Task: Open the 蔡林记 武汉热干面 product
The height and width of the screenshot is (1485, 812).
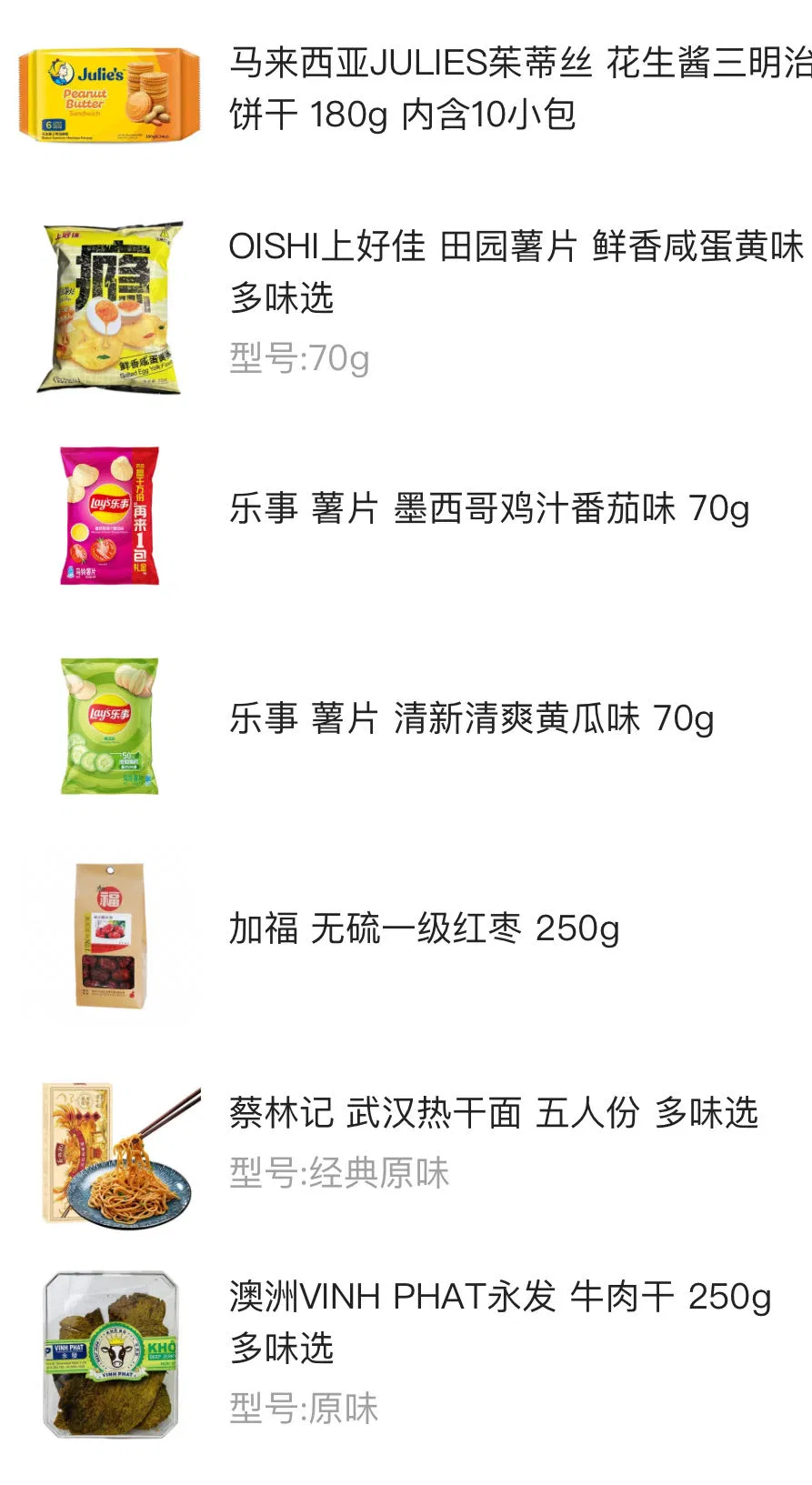Action: 493,1113
